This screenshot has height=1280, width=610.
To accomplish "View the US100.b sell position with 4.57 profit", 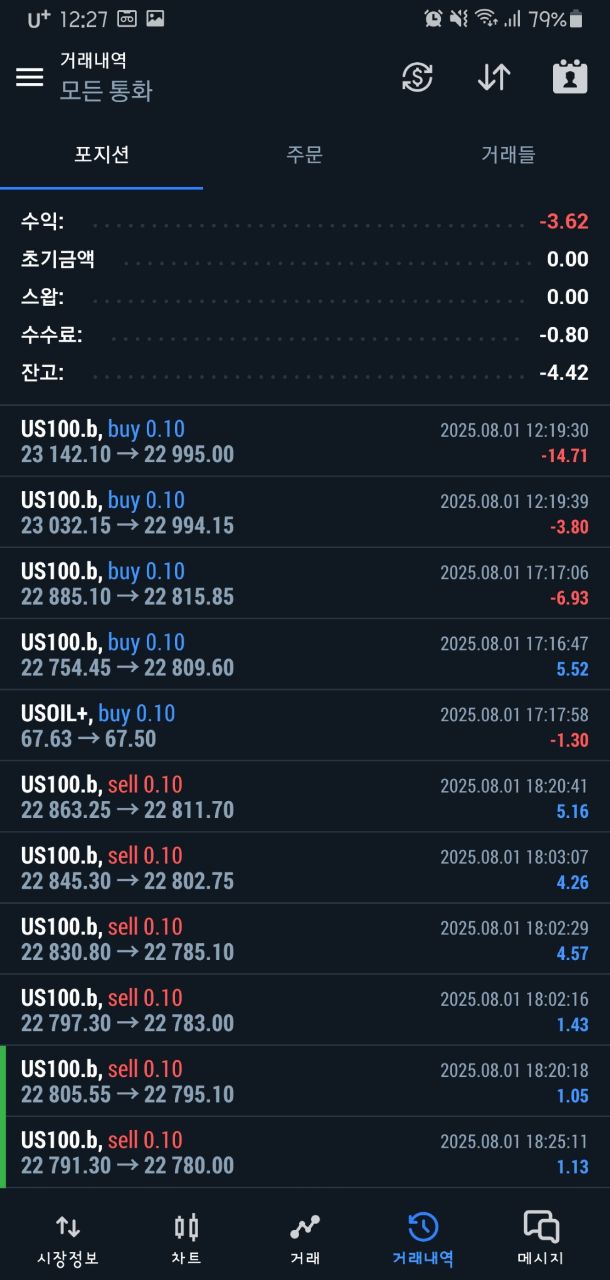I will [305, 938].
